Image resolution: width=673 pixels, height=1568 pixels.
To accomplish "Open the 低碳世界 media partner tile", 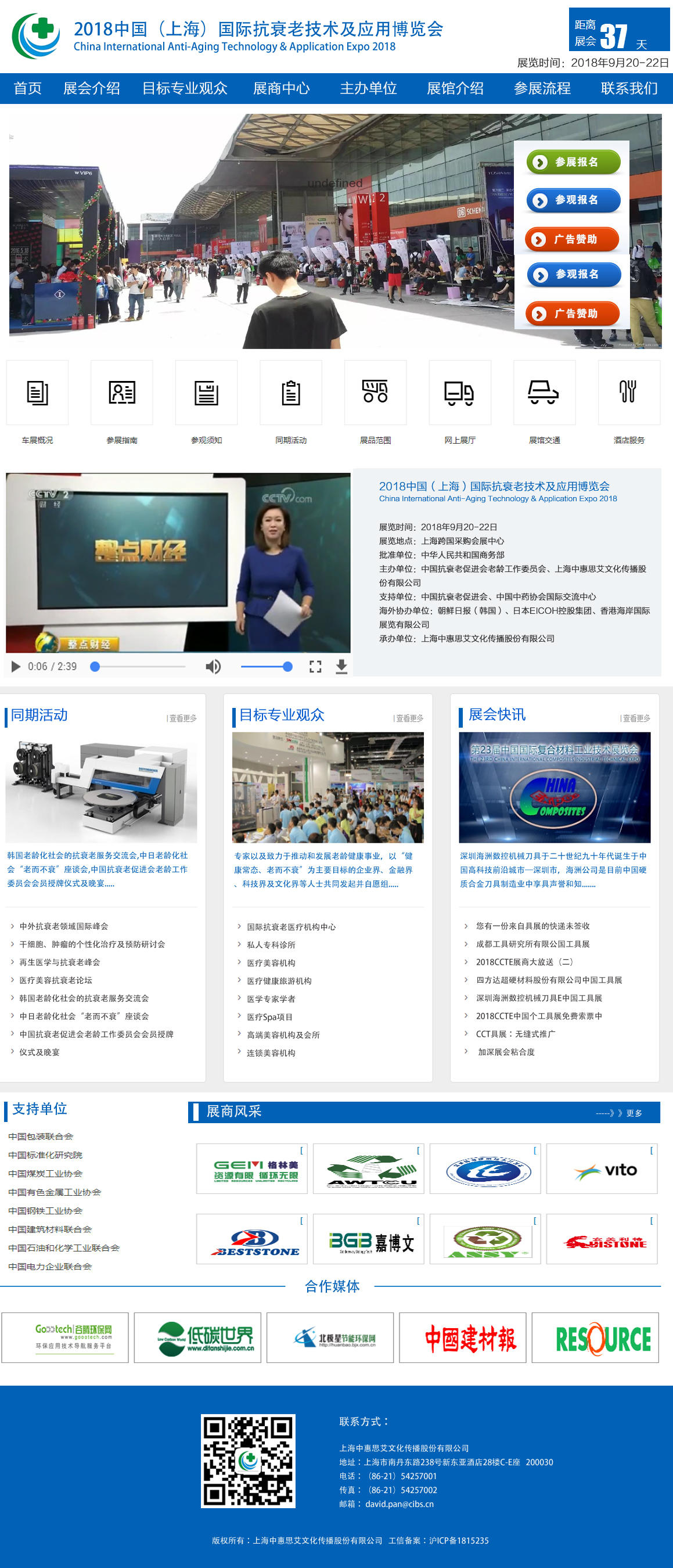I will [197, 1337].
